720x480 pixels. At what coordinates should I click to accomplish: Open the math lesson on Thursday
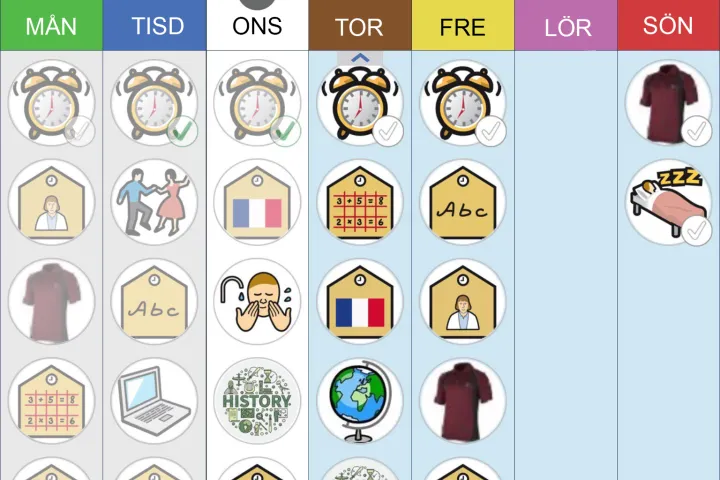click(x=359, y=202)
